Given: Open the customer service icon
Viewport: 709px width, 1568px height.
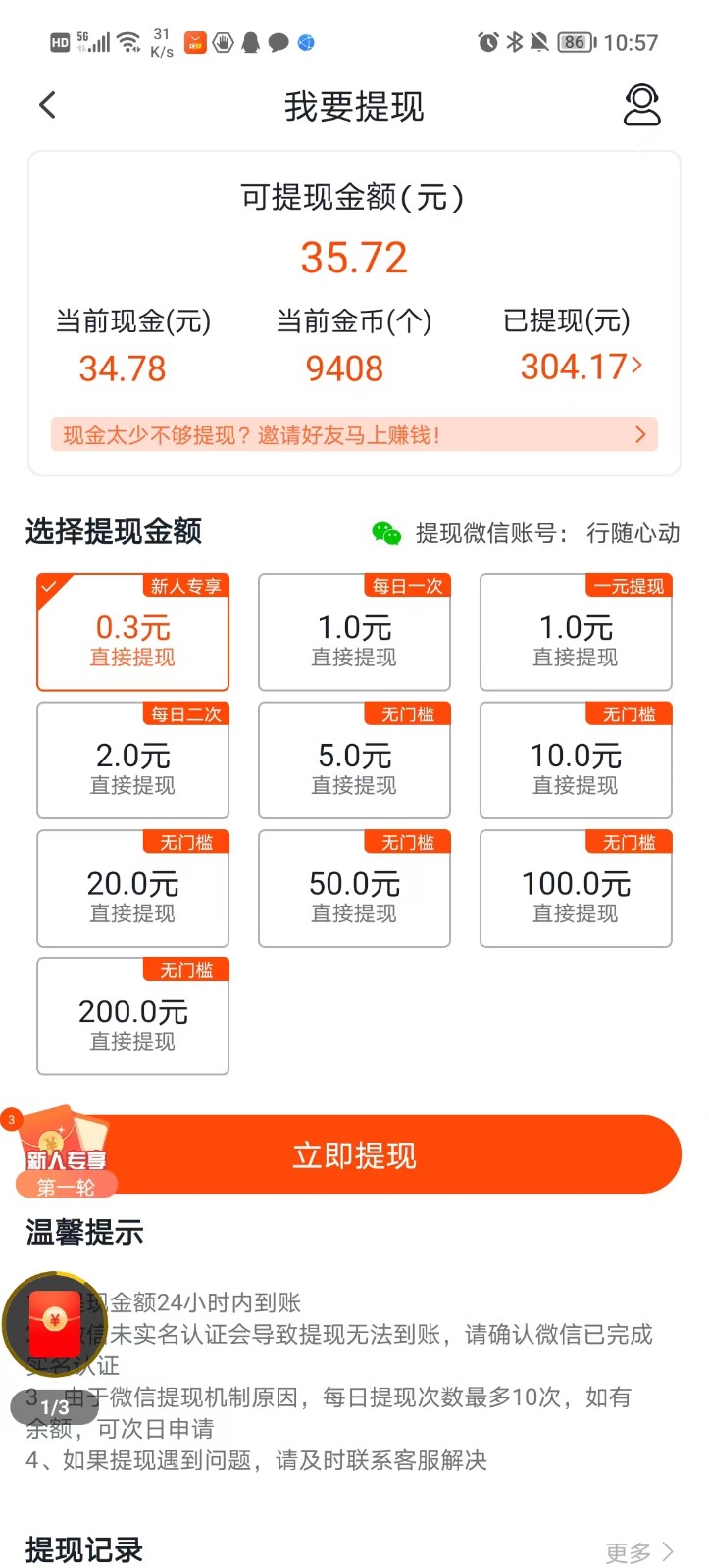Looking at the screenshot, I should 642,105.
